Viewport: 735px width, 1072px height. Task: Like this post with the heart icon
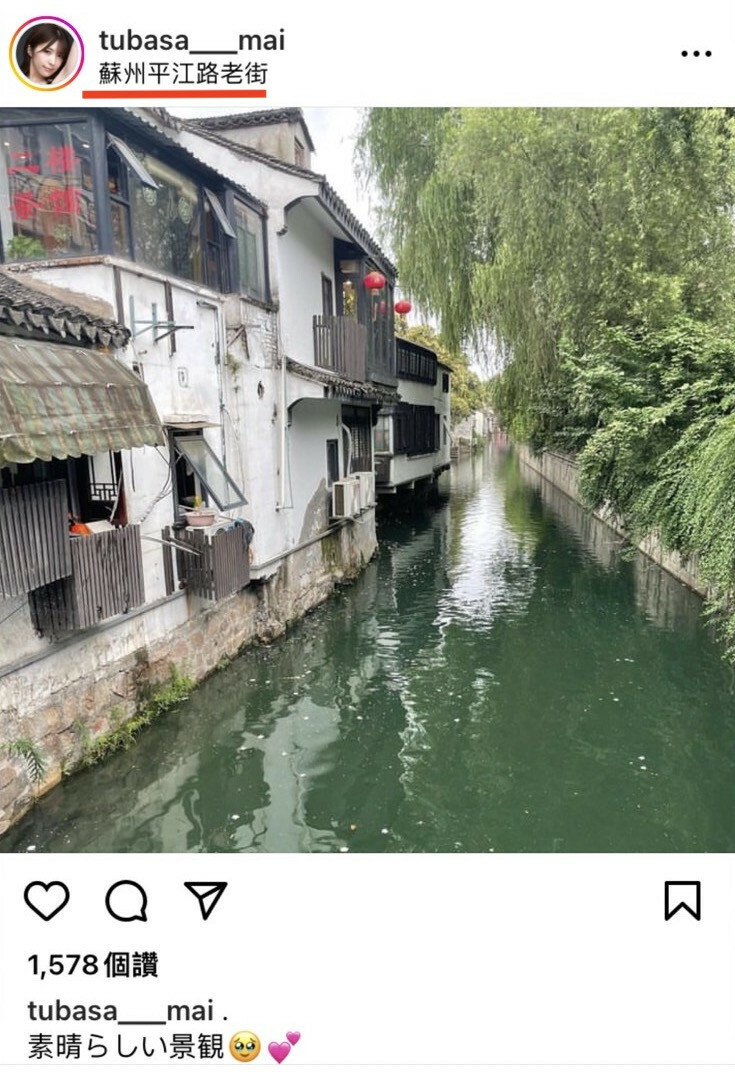click(x=46, y=901)
